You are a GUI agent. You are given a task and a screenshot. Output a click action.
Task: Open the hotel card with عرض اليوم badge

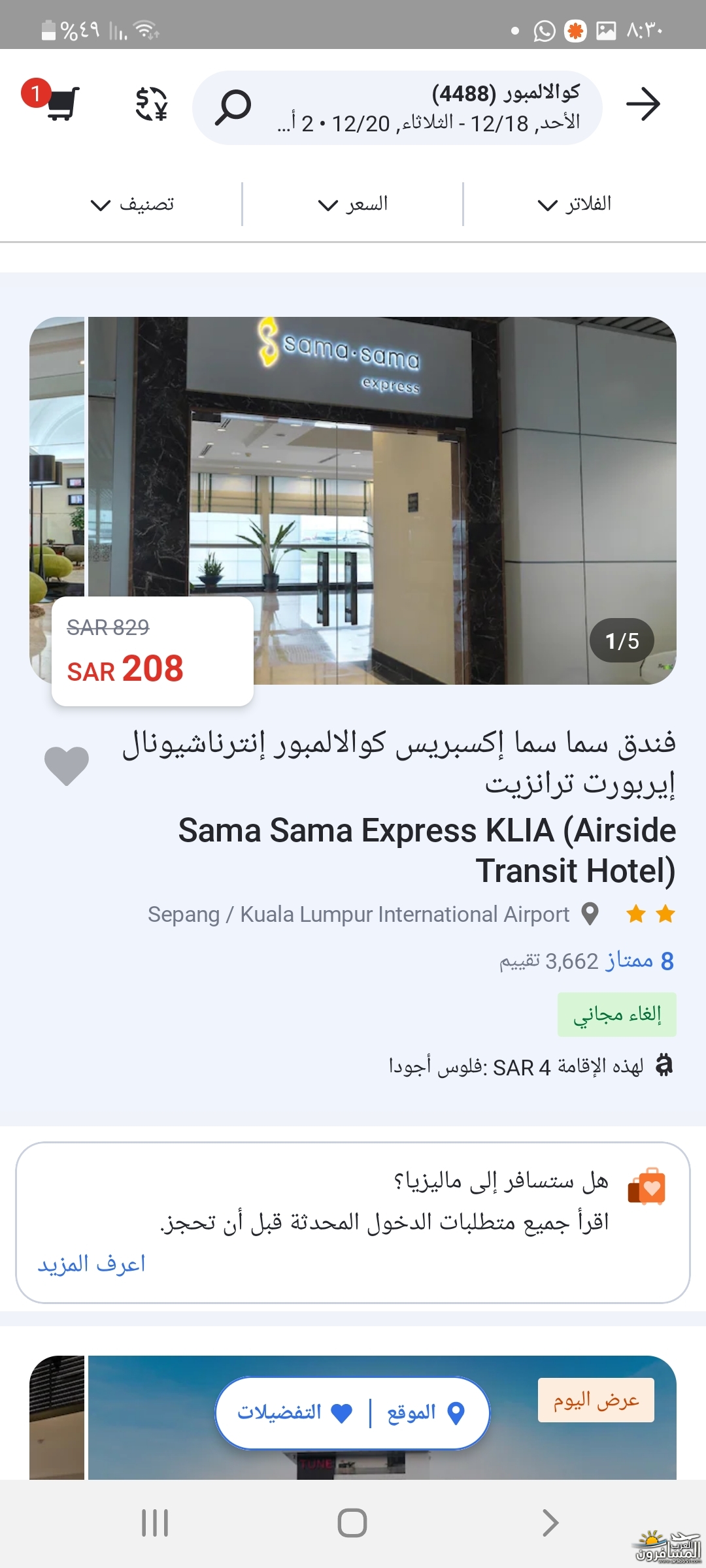(382, 1418)
